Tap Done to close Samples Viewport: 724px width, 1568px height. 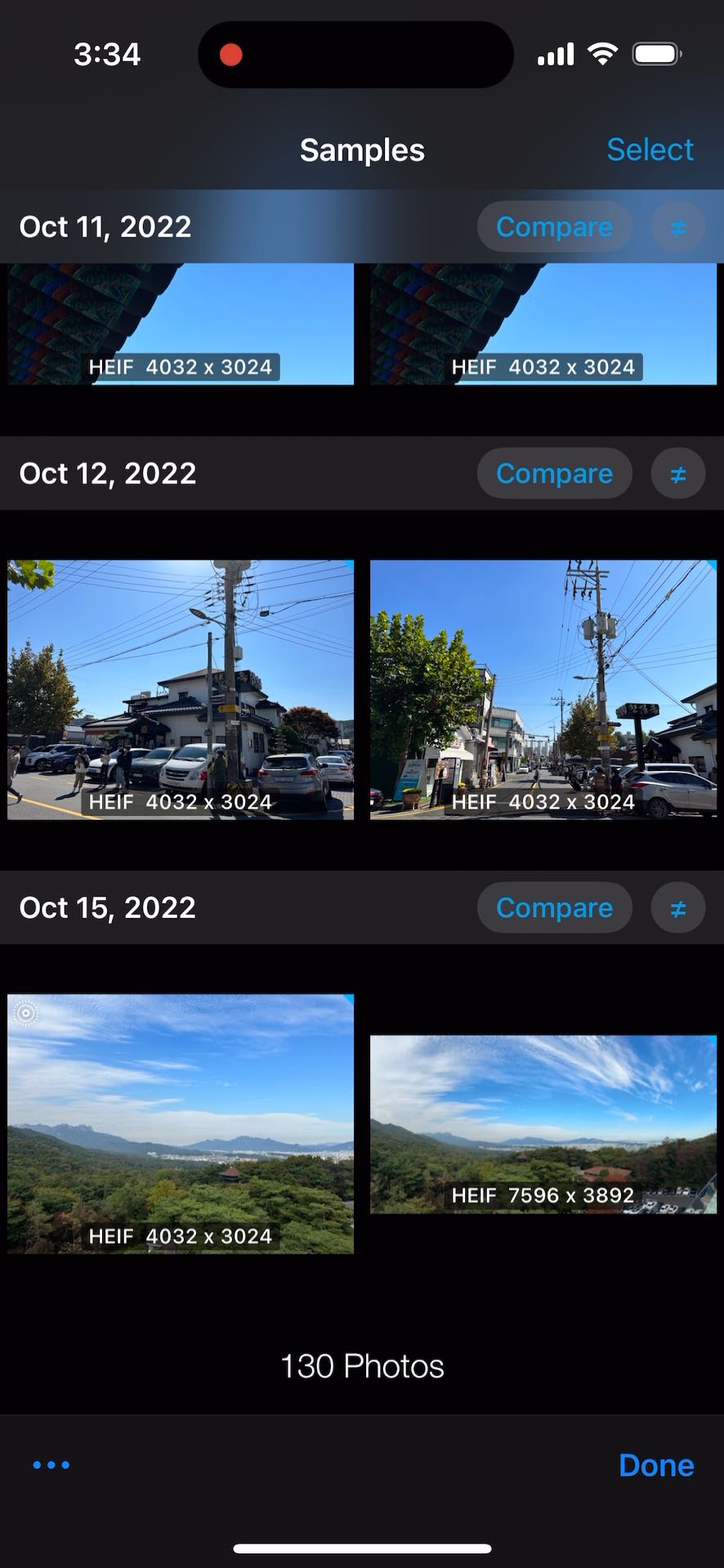tap(655, 1465)
